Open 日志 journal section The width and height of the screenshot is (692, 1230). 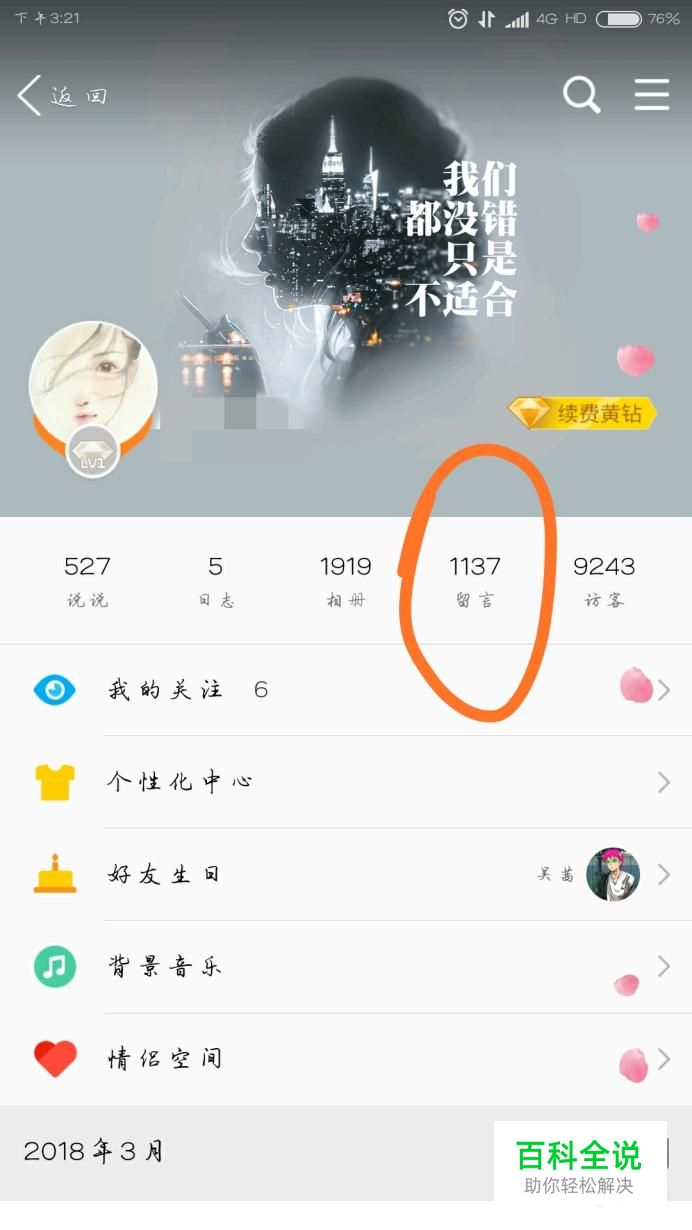coord(216,581)
